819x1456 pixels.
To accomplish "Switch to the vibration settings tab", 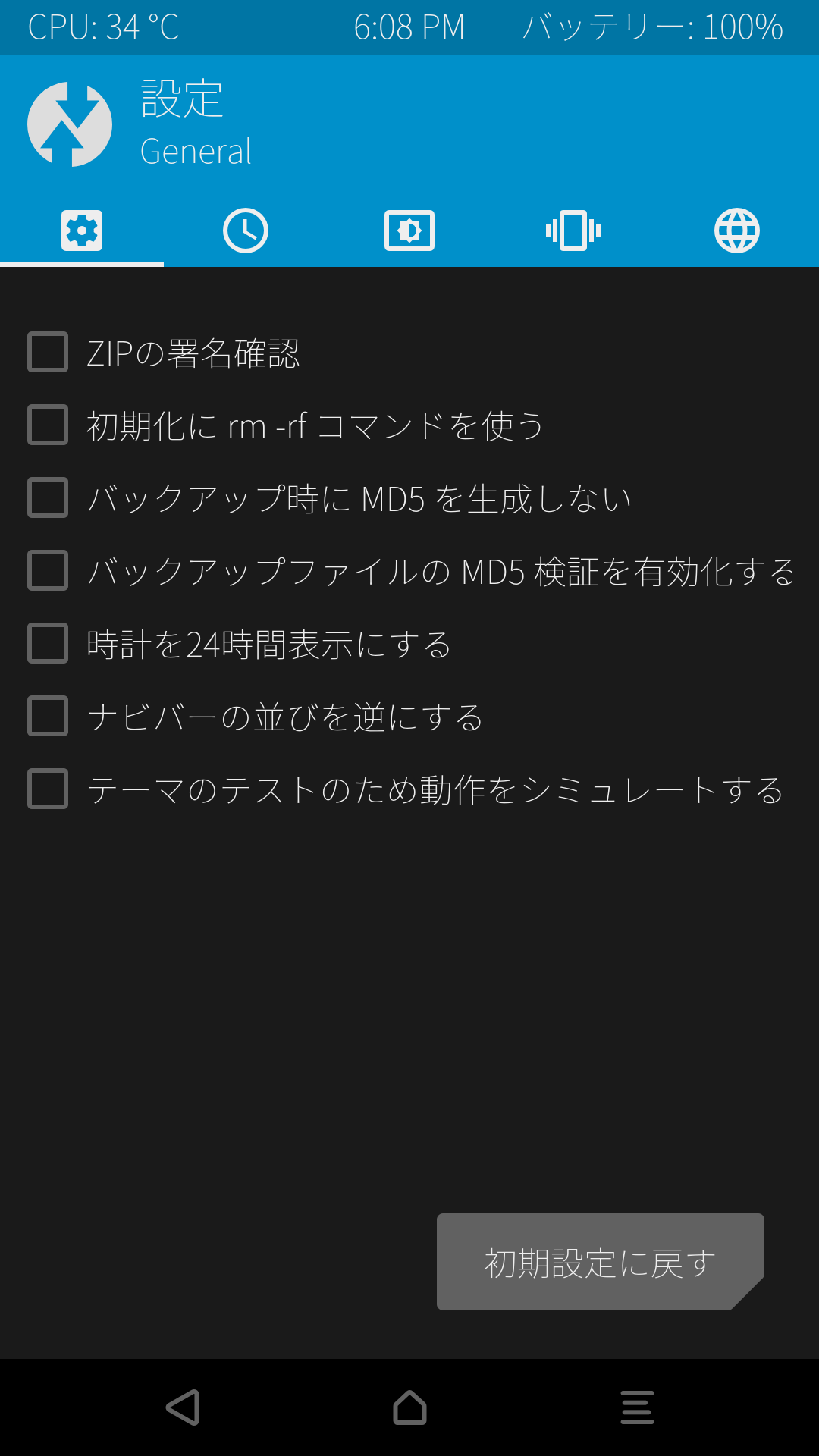I will pos(573,231).
